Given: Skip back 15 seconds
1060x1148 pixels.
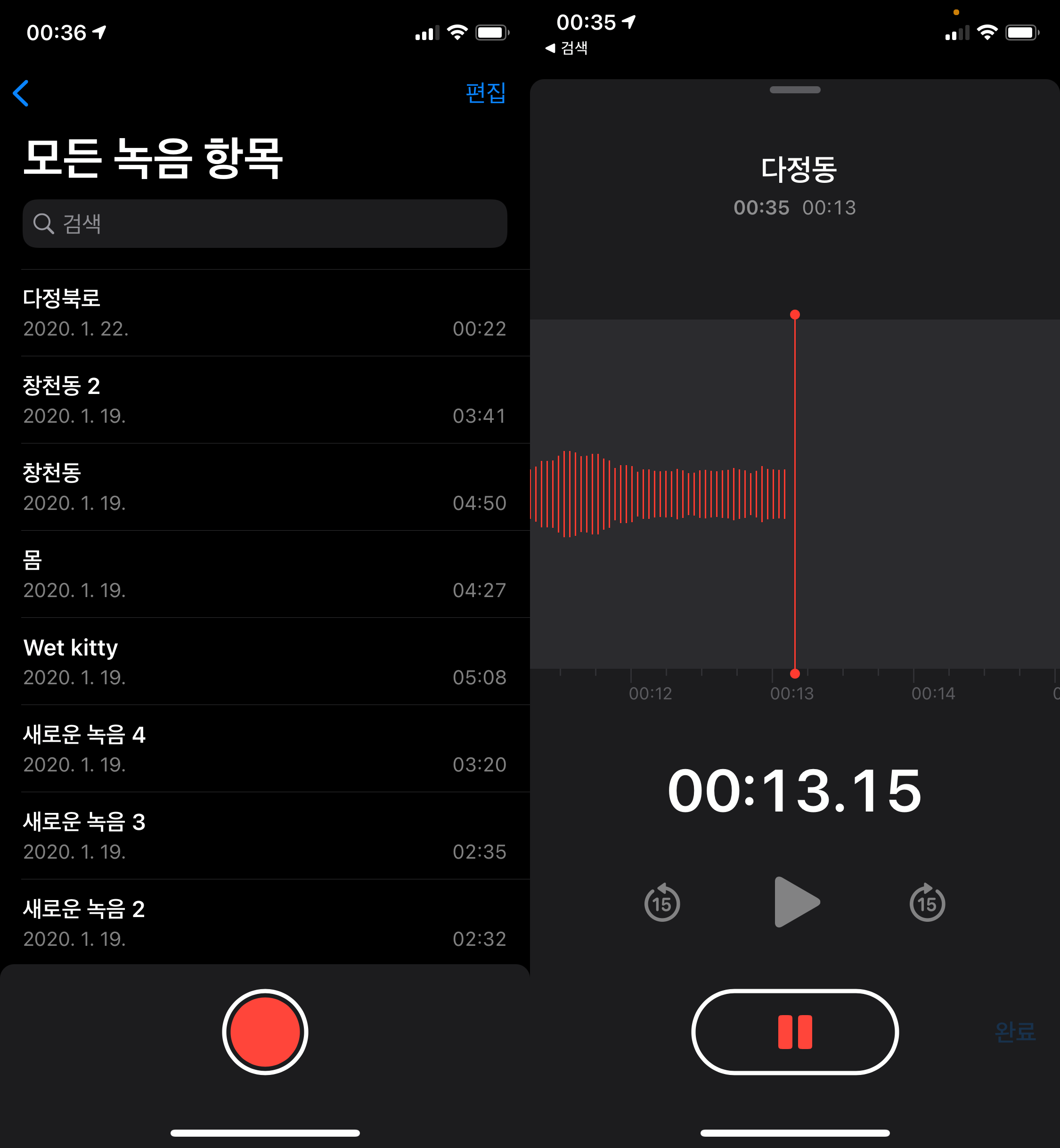Looking at the screenshot, I should (662, 902).
